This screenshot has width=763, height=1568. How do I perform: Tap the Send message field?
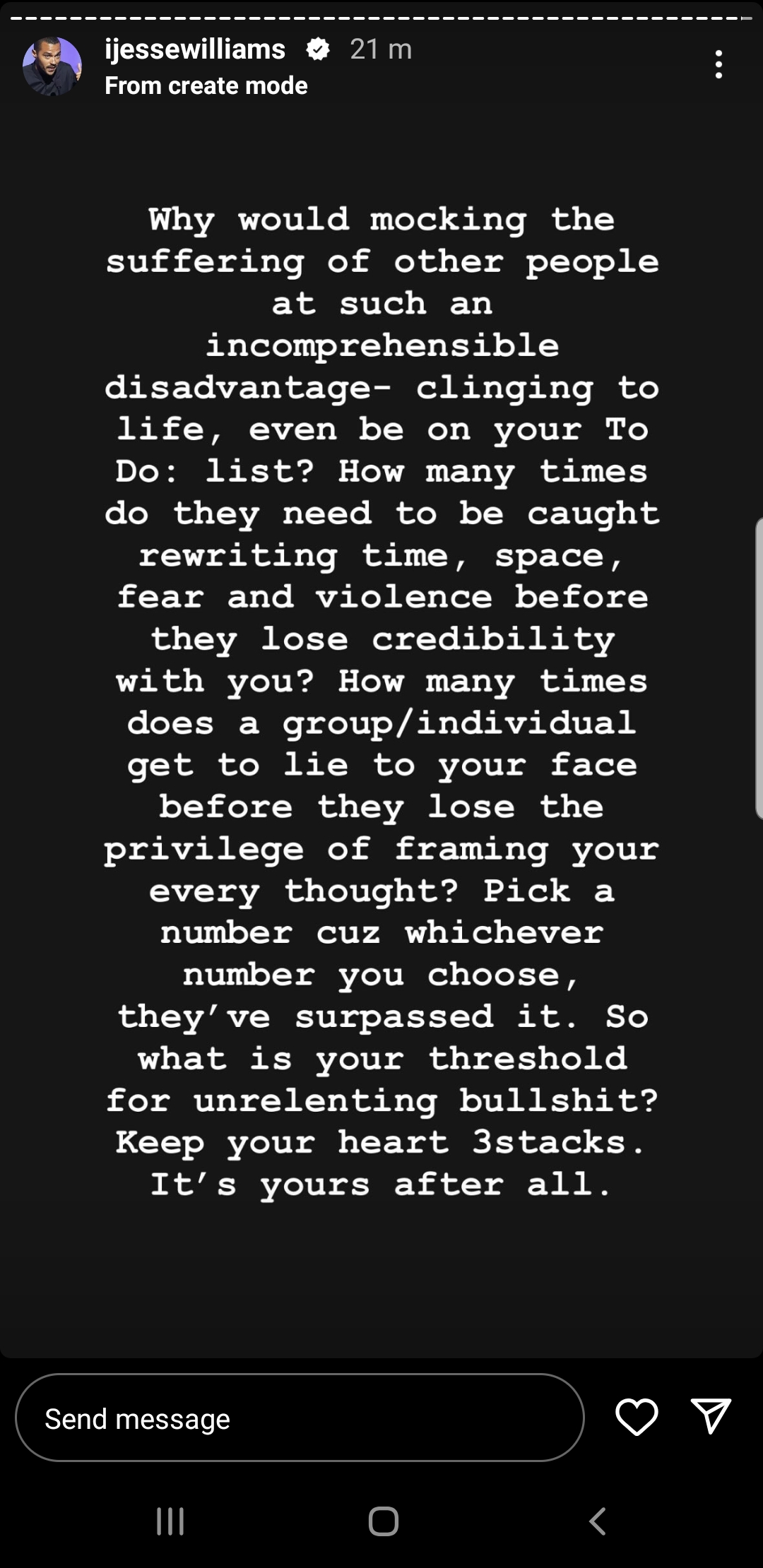(300, 1418)
